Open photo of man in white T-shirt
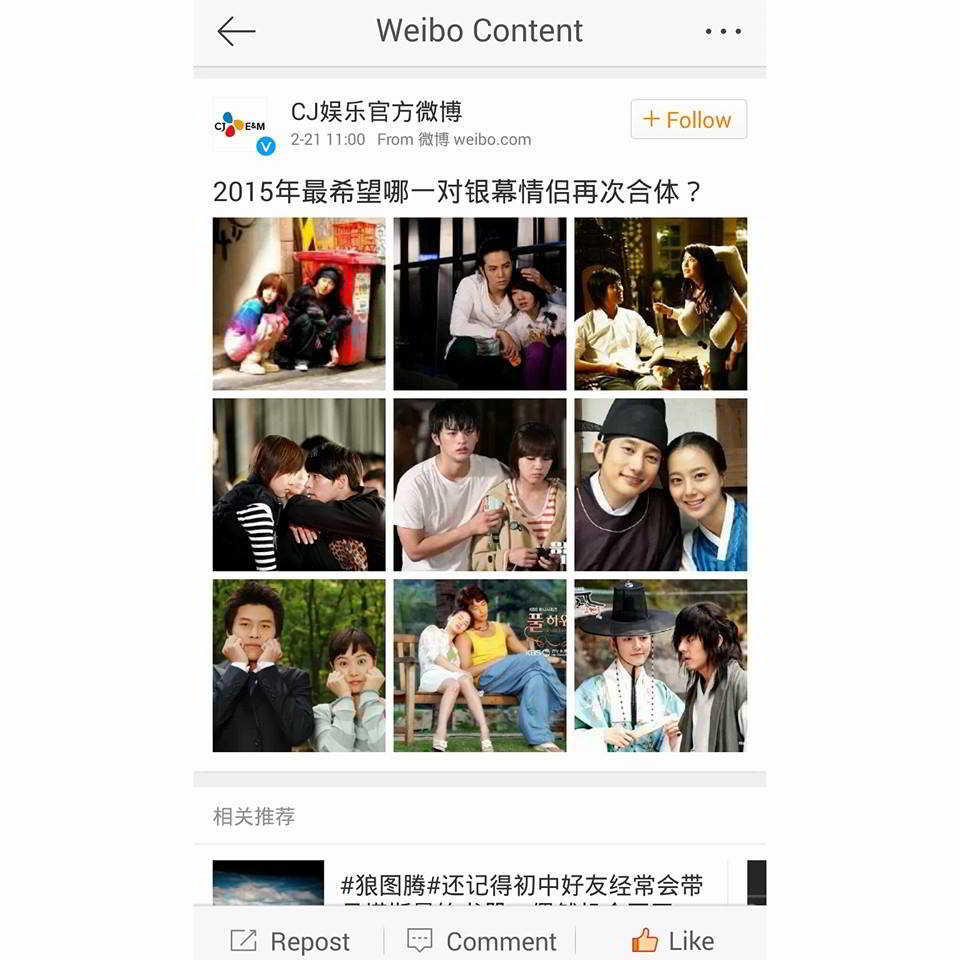 click(480, 485)
